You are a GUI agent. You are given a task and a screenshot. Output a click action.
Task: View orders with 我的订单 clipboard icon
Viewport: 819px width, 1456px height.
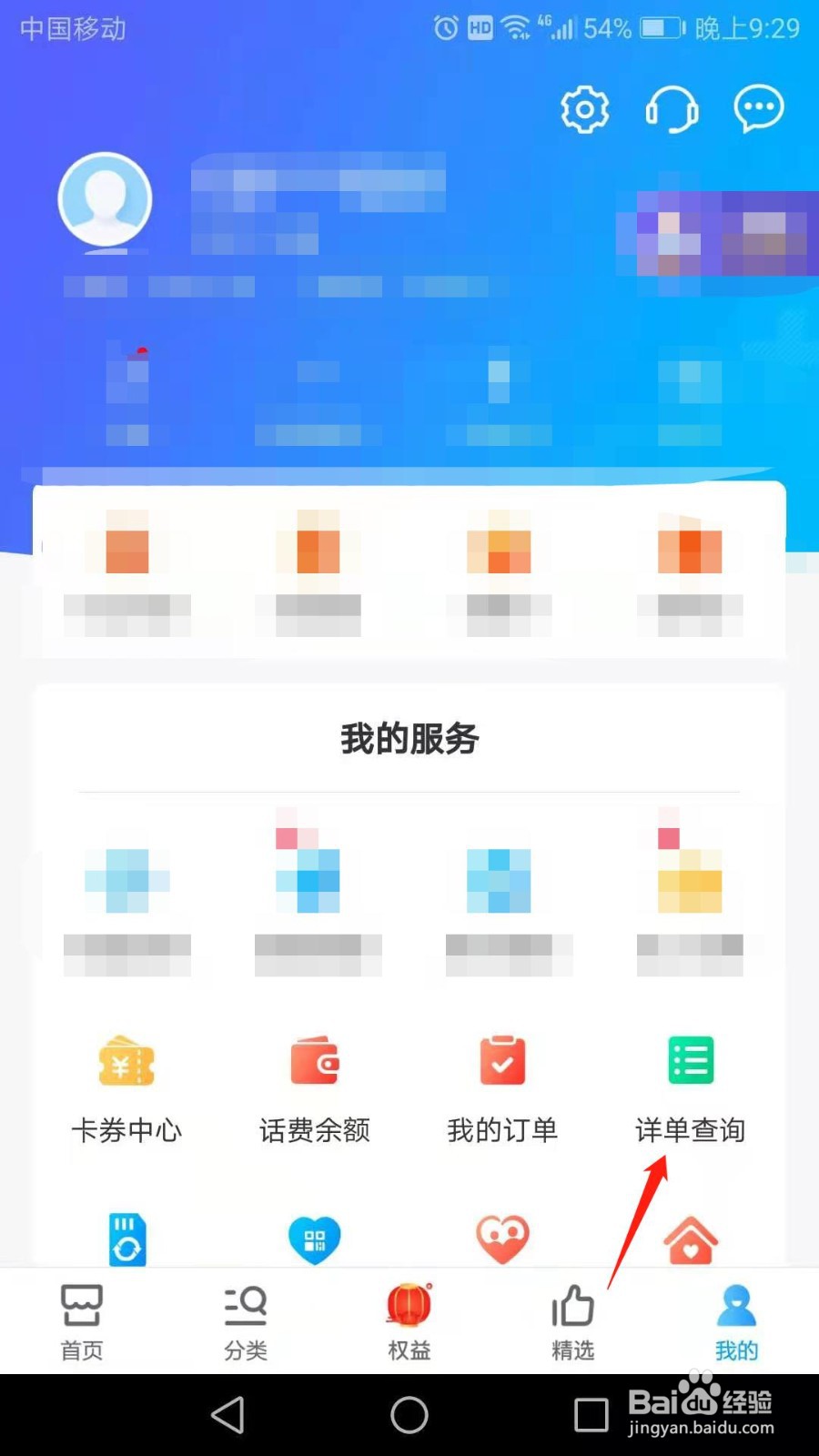click(502, 1060)
